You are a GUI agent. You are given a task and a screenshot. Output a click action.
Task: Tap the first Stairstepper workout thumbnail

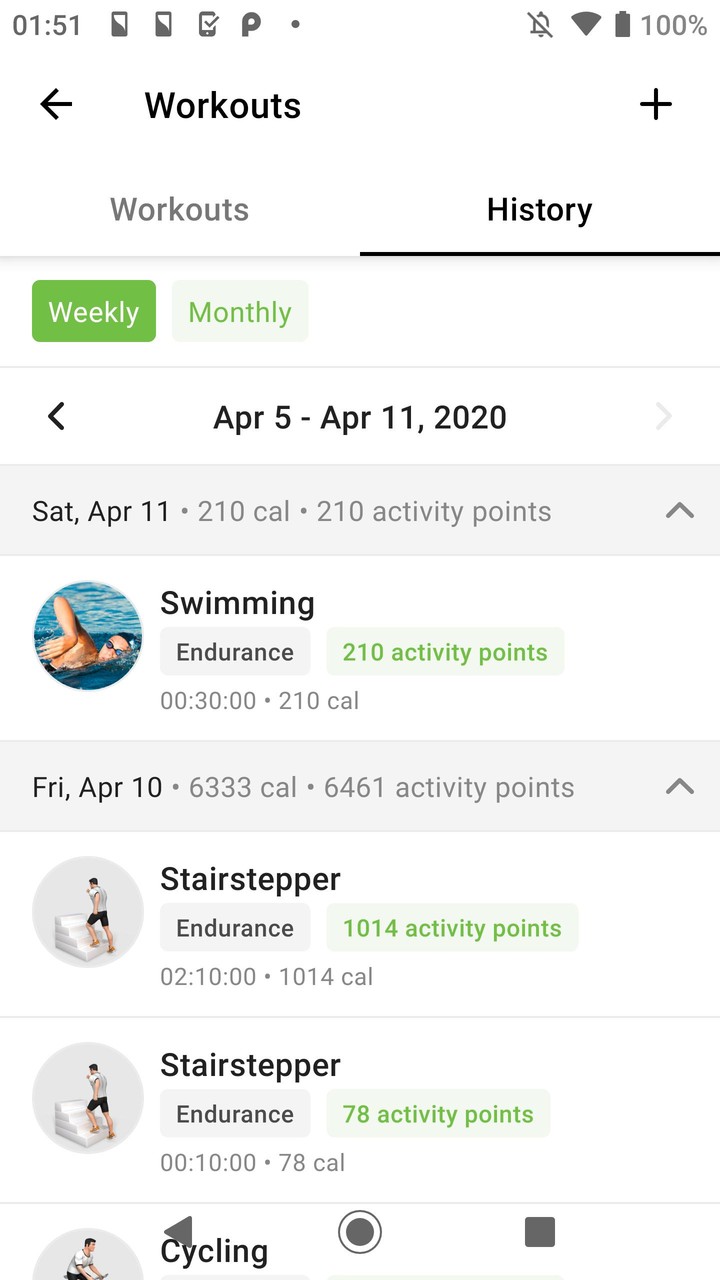pos(88,912)
